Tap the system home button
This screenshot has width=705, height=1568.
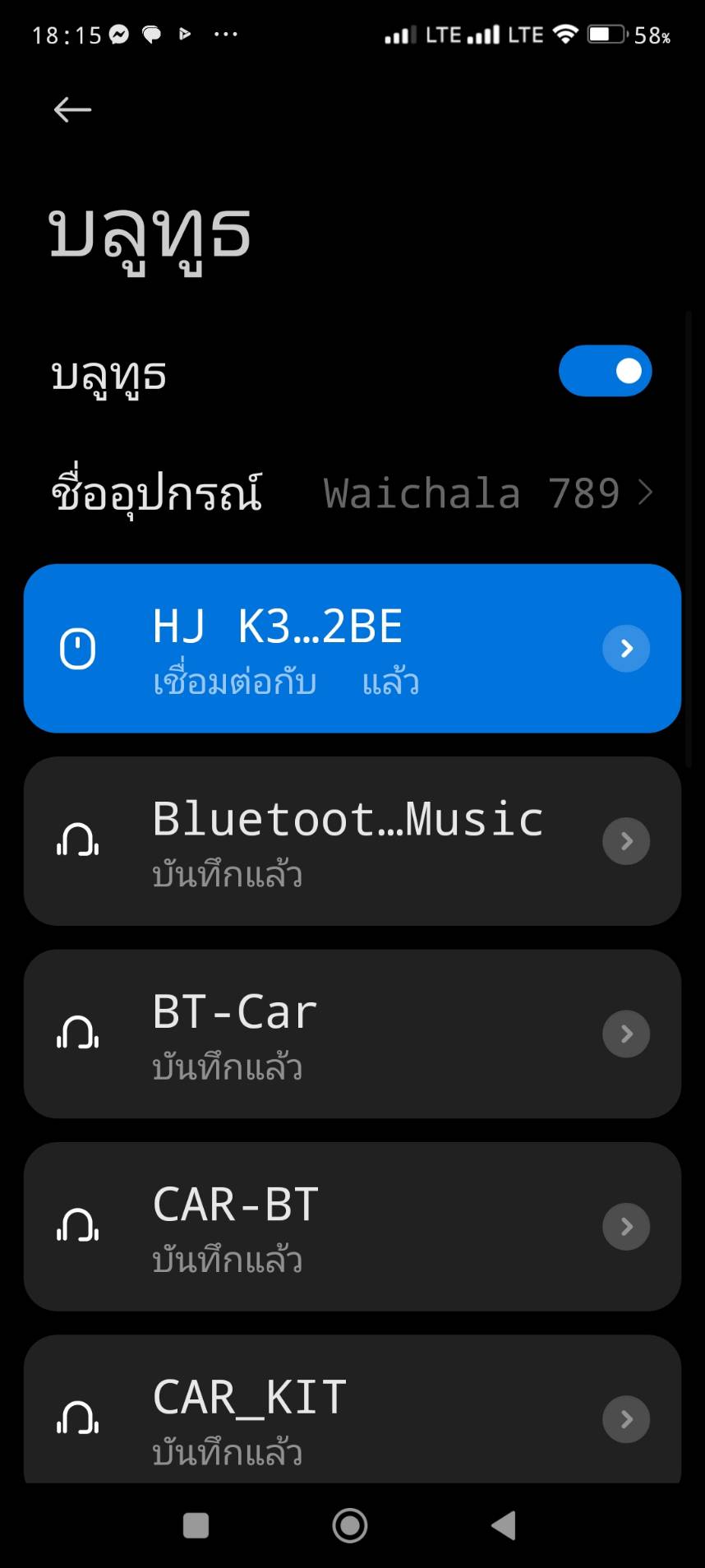point(350,1525)
